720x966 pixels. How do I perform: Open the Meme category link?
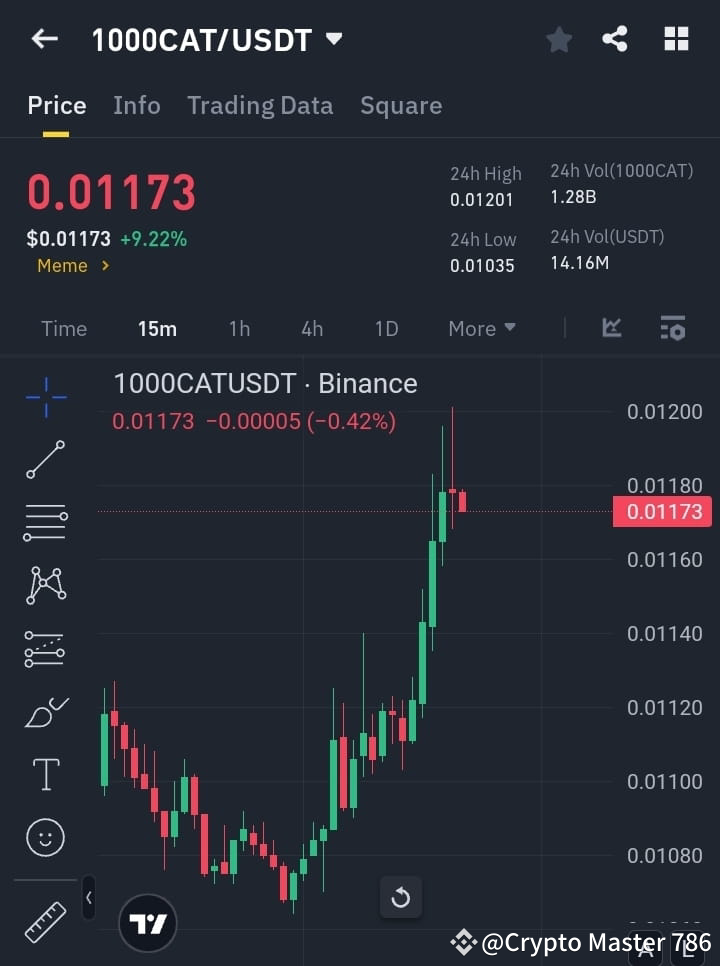coord(68,266)
